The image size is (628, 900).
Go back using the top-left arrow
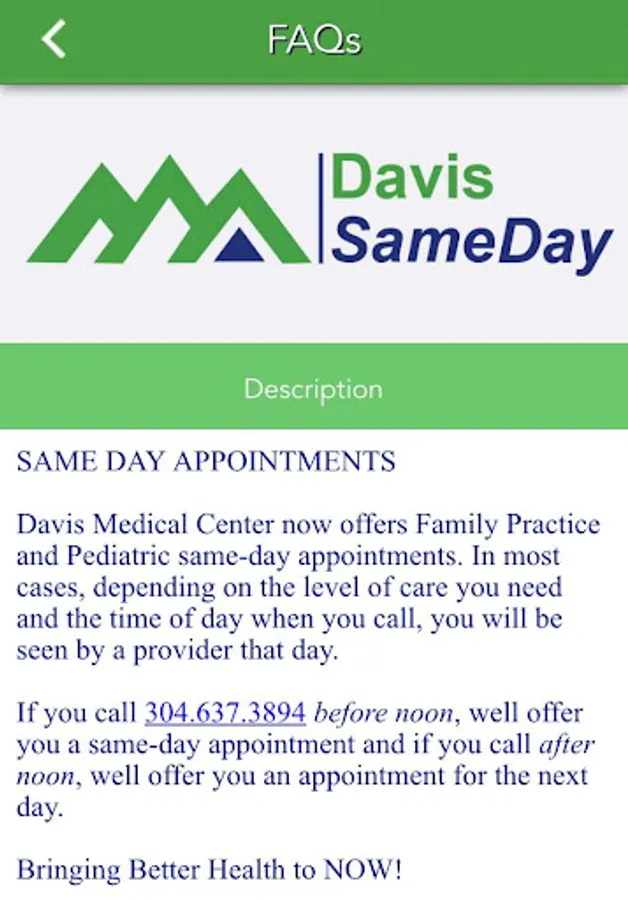point(53,39)
